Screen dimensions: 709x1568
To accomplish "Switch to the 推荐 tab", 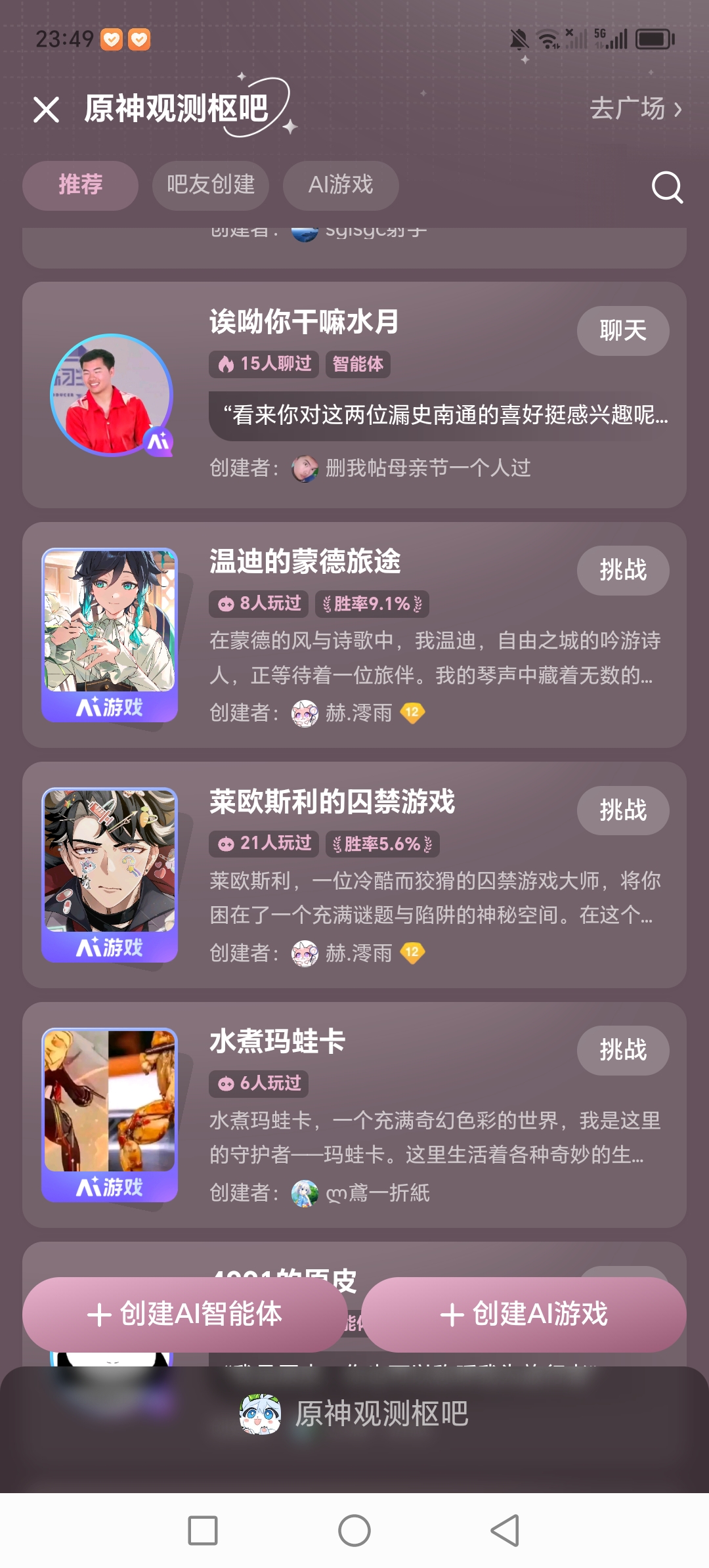I will pos(80,185).
